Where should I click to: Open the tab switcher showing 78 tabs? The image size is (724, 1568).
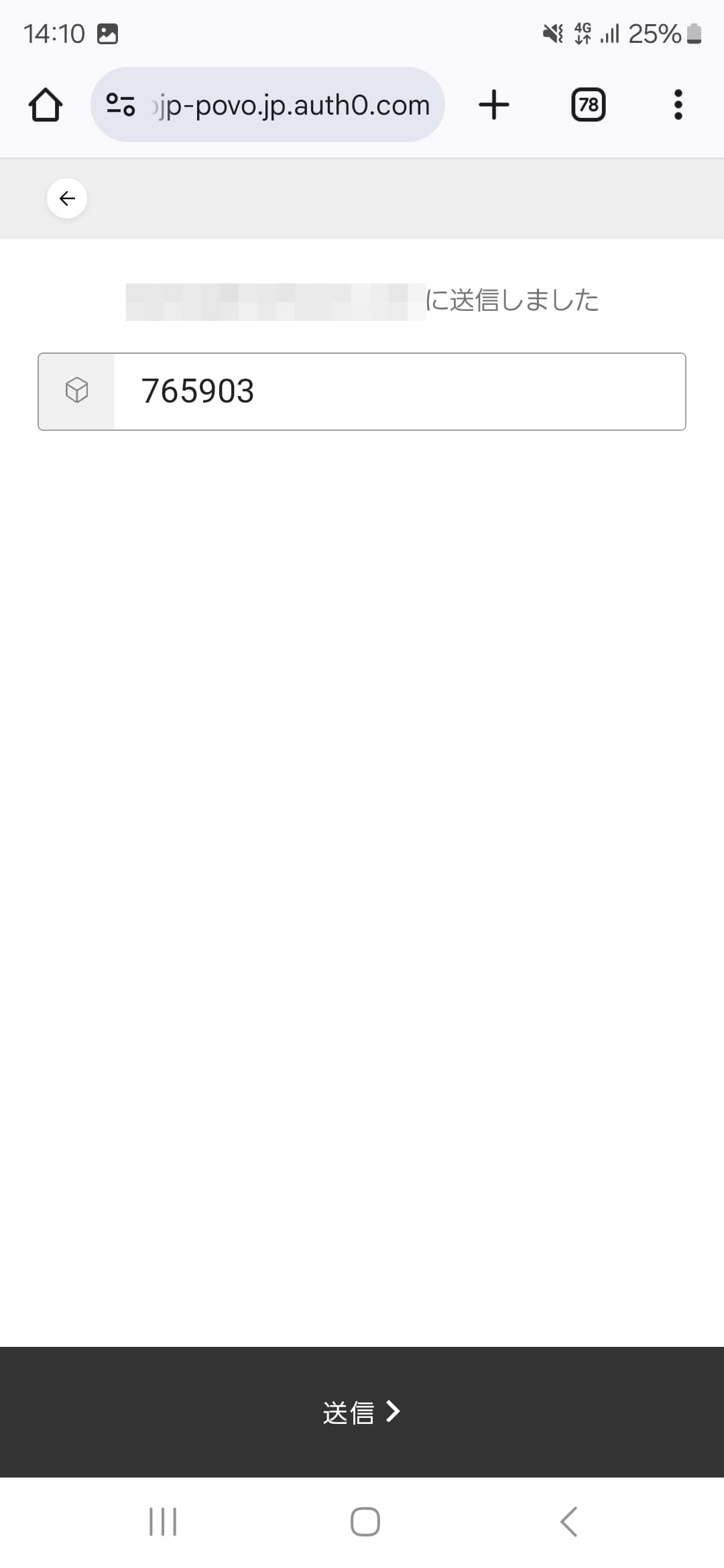coord(588,104)
